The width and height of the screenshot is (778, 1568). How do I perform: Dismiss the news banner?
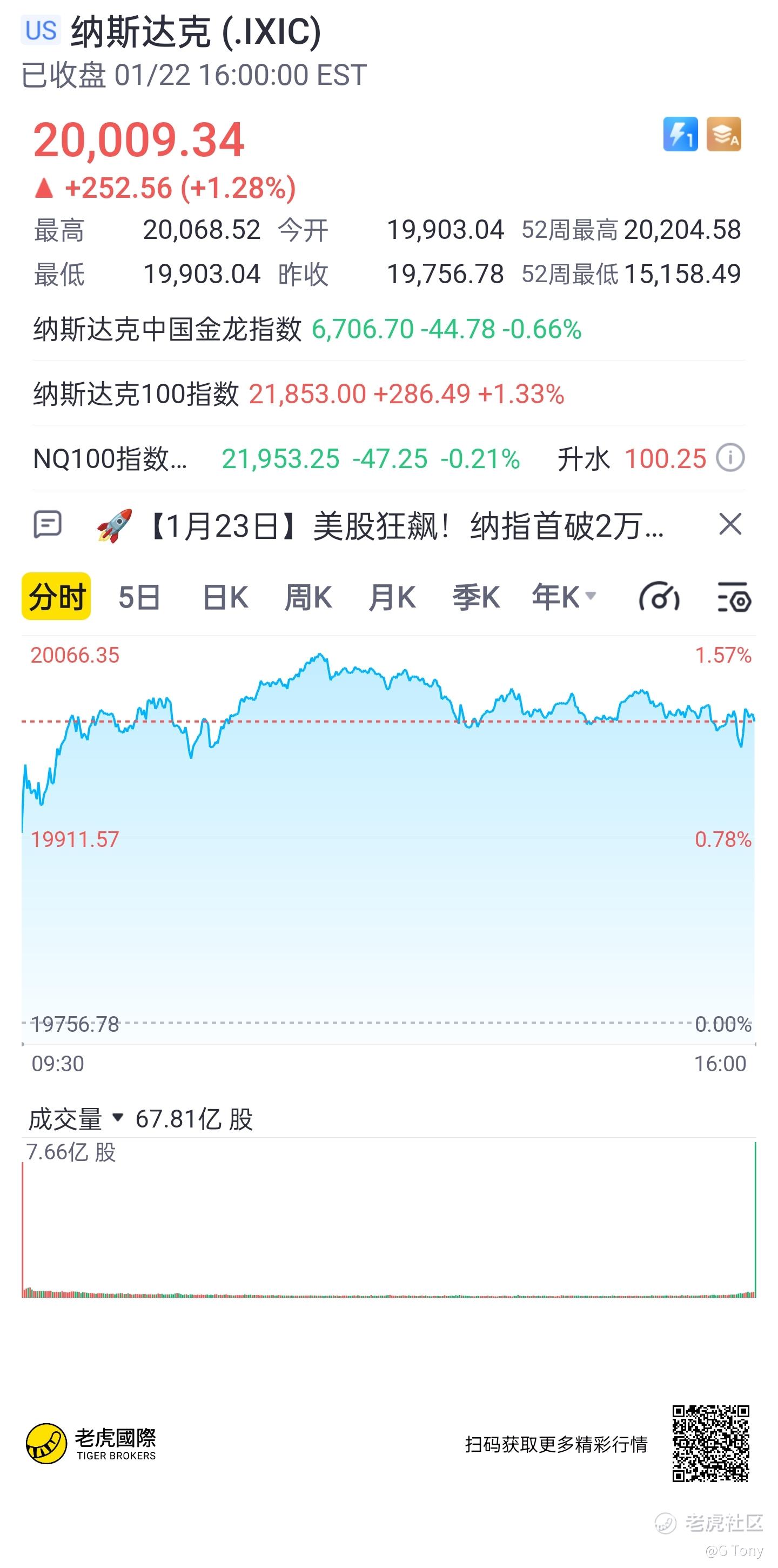(730, 524)
